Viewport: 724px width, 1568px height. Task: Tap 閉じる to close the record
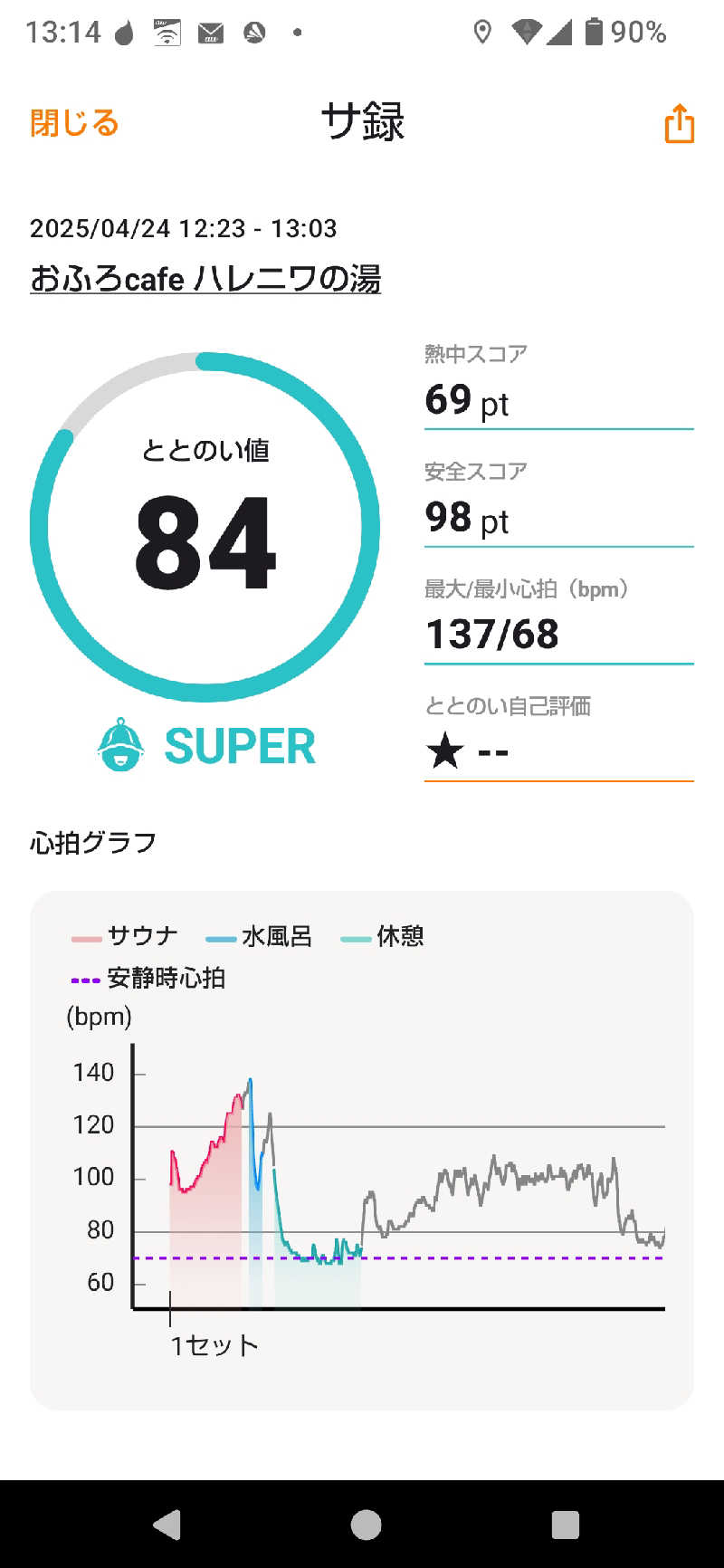[x=74, y=123]
